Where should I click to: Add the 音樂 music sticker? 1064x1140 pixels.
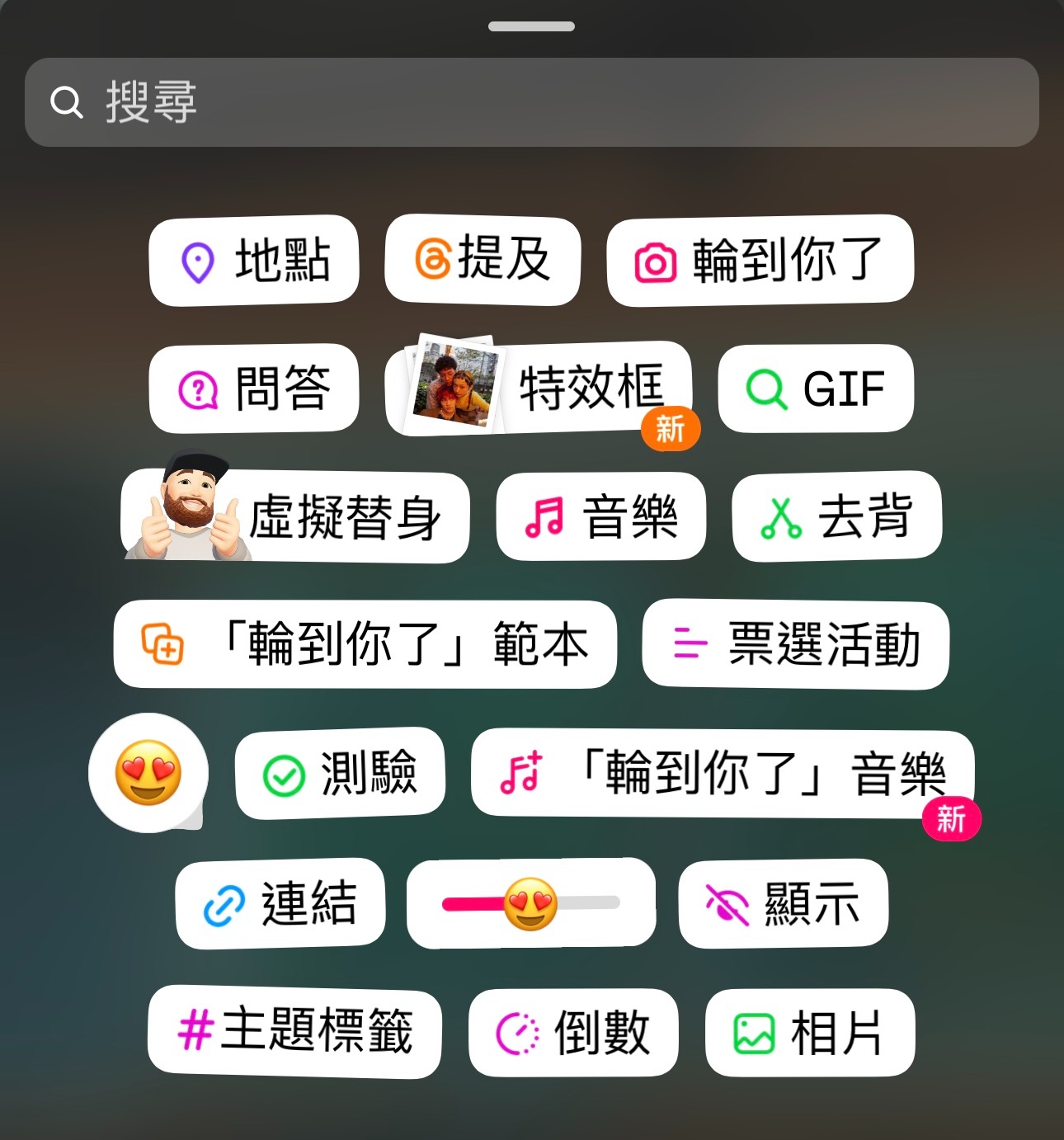600,516
